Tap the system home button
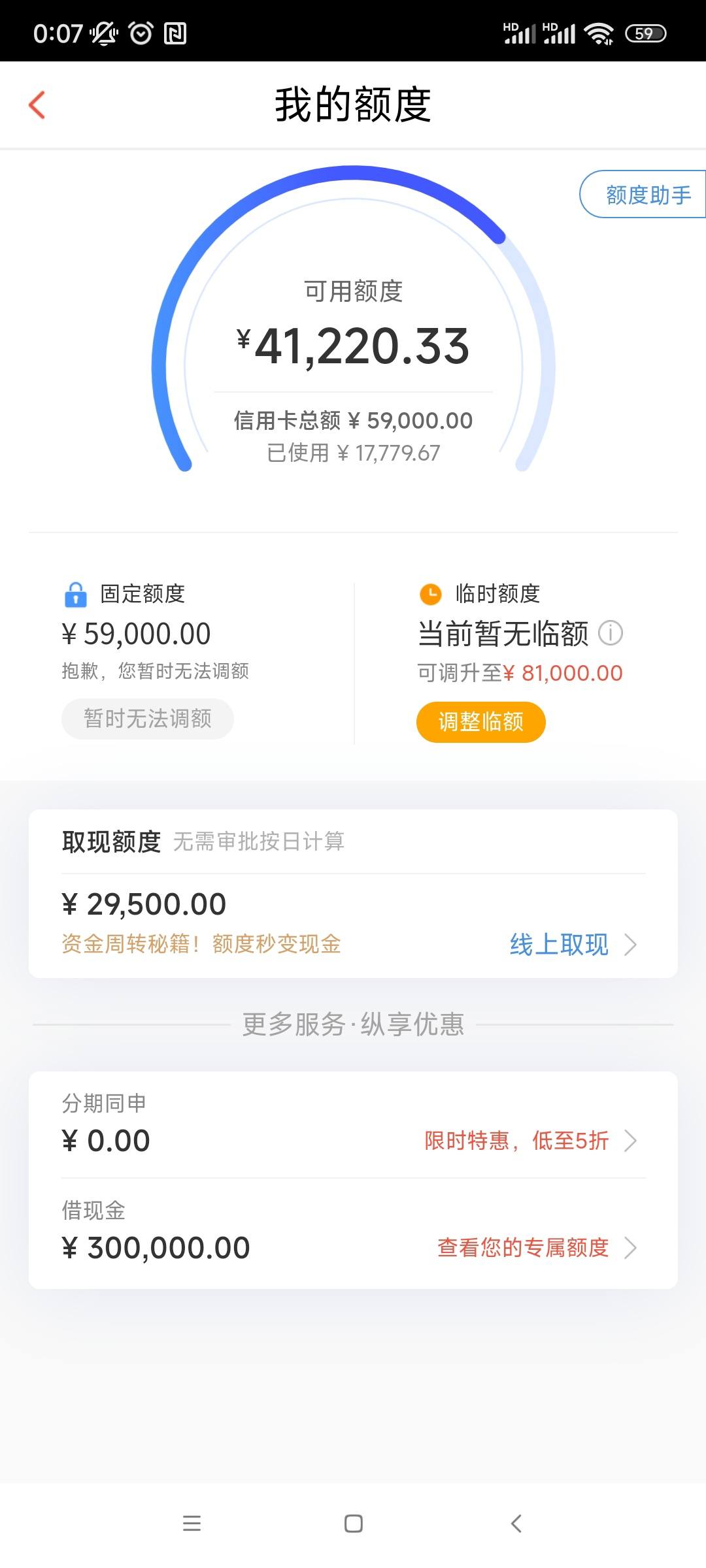Viewport: 706px width, 1568px height. pyautogui.click(x=353, y=1524)
